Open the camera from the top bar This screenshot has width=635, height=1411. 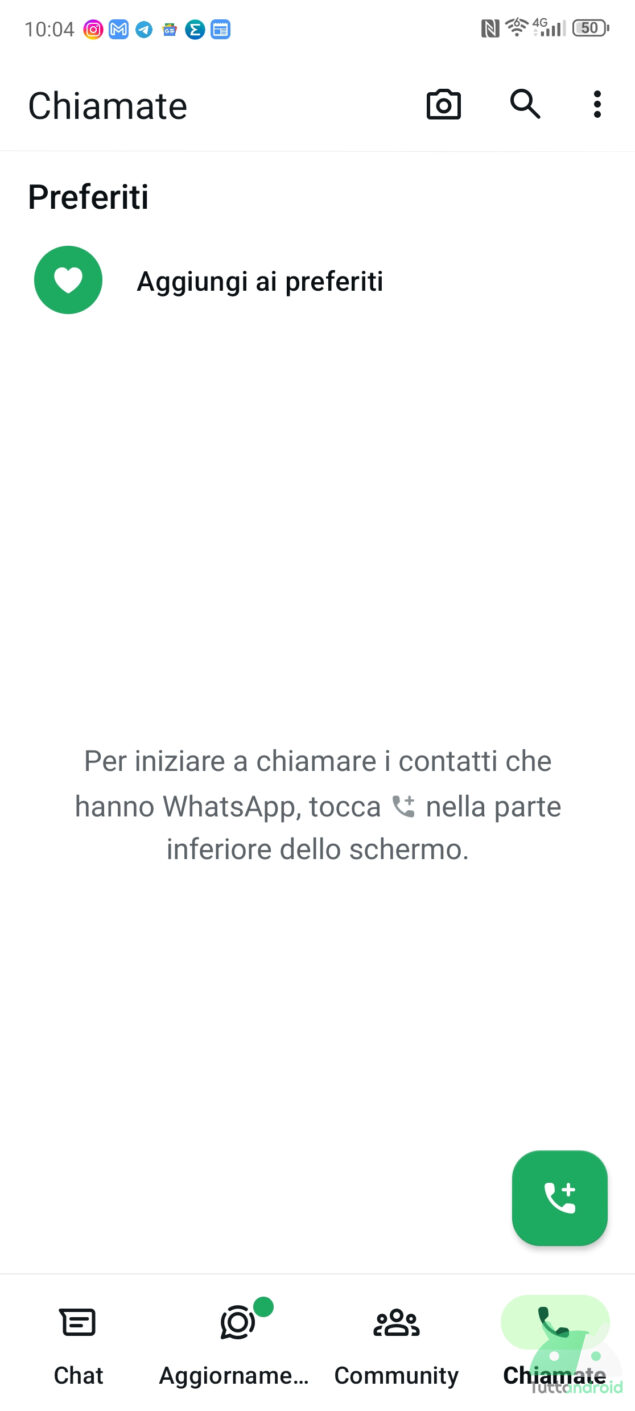pyautogui.click(x=443, y=105)
